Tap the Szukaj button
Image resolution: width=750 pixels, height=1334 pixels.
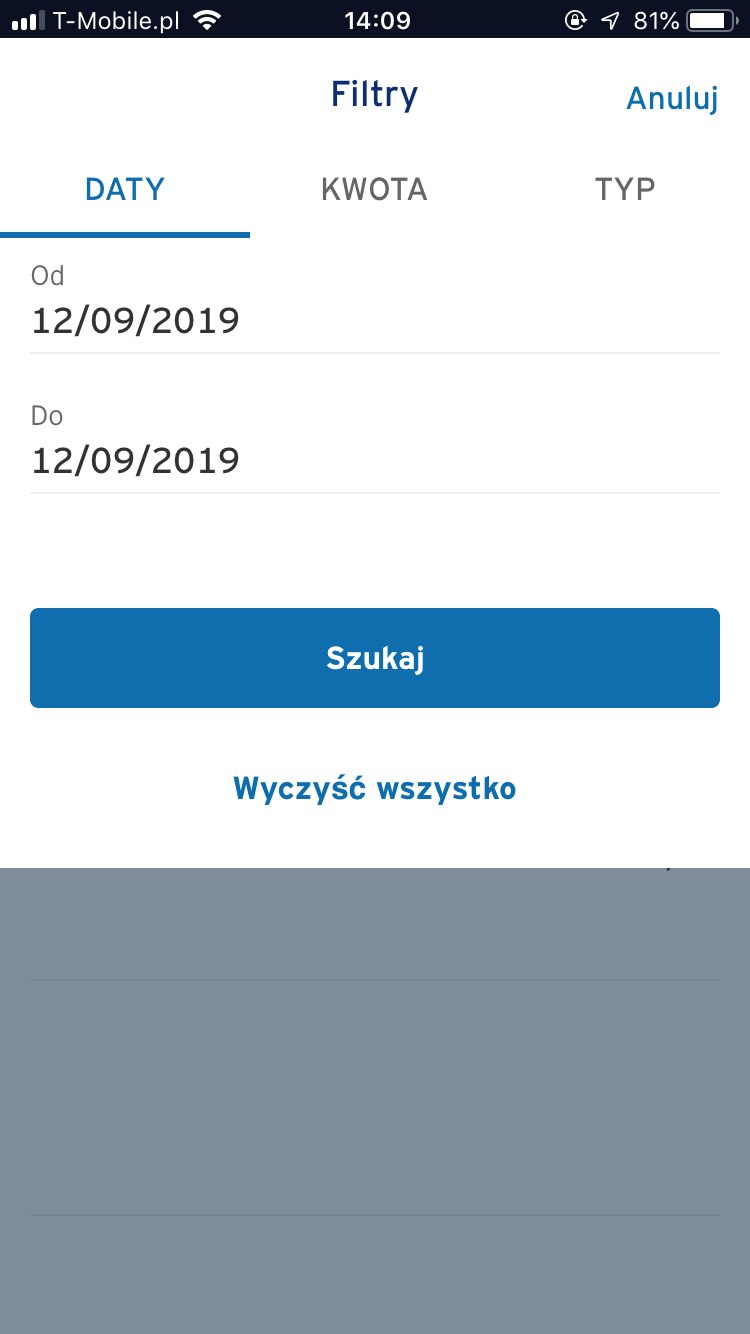pyautogui.click(x=374, y=658)
